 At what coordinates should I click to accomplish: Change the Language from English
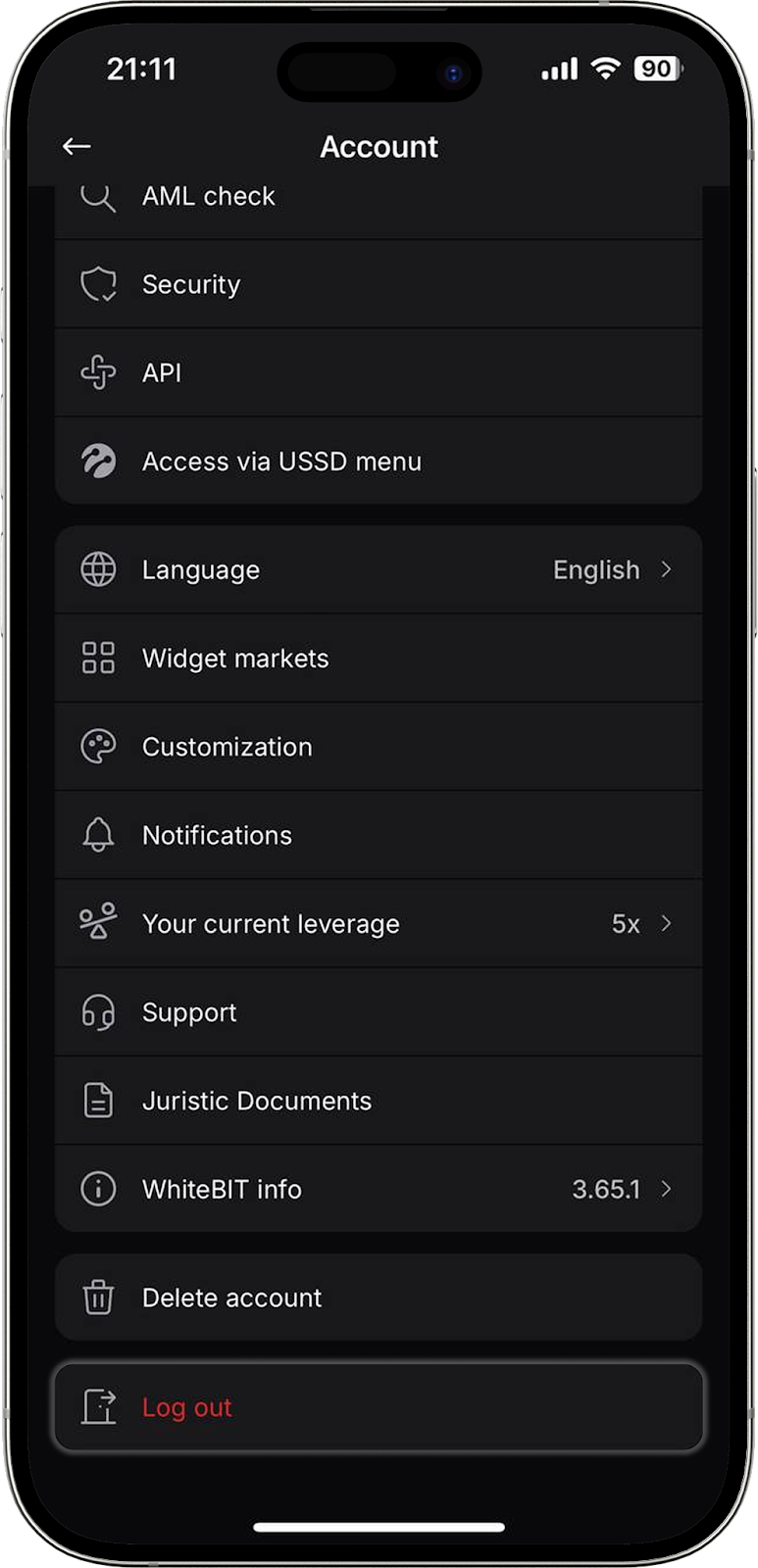point(378,569)
